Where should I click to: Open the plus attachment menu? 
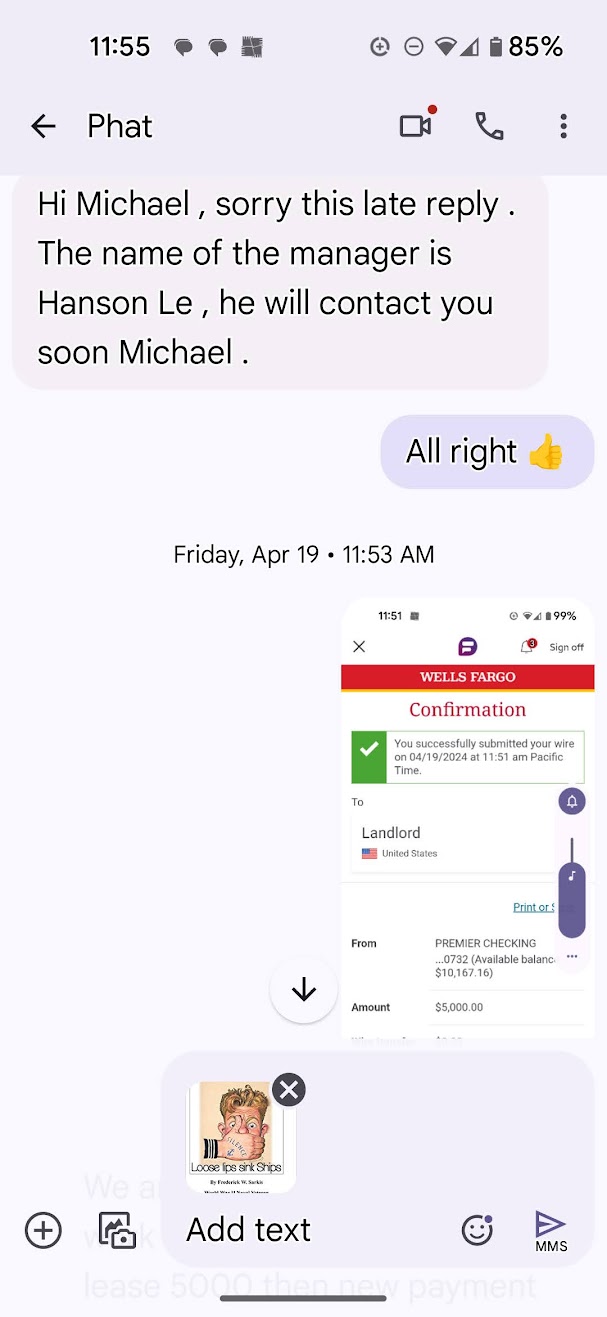[x=43, y=1230]
